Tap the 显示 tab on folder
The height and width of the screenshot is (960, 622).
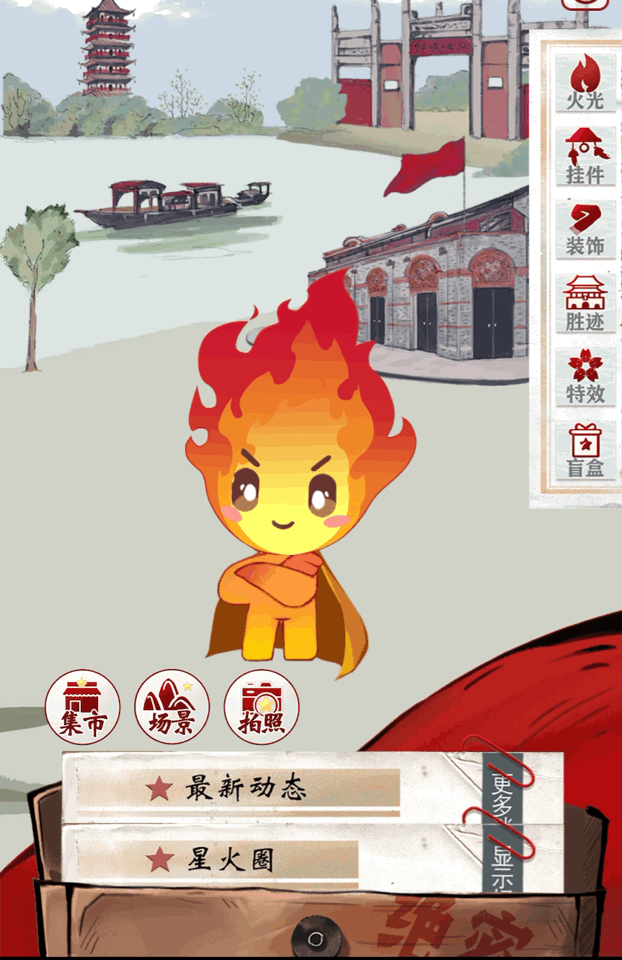point(503,866)
